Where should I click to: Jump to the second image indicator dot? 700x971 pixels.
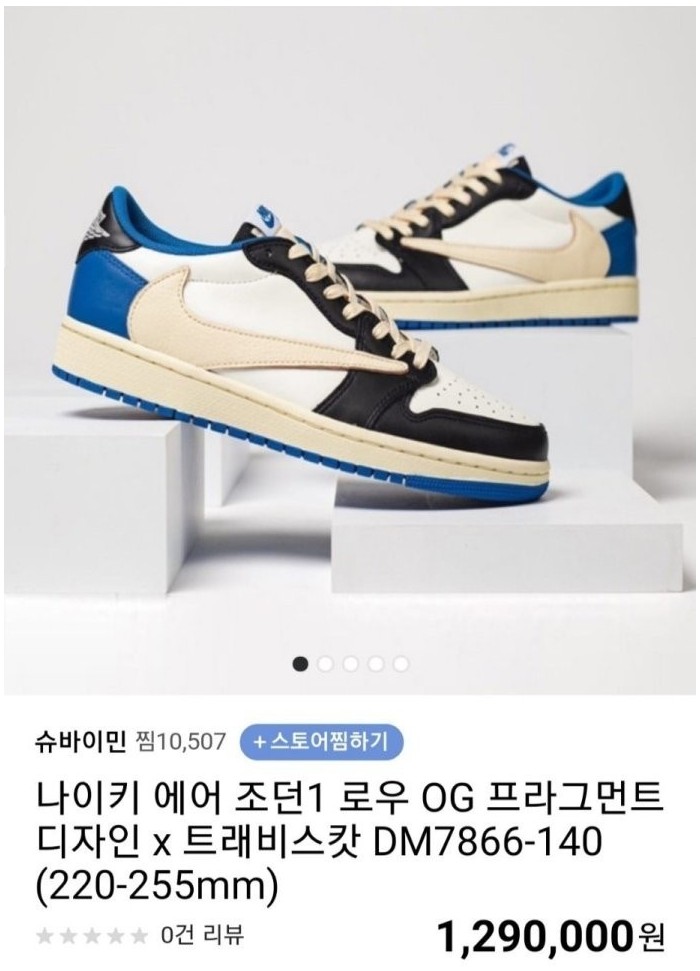click(324, 663)
